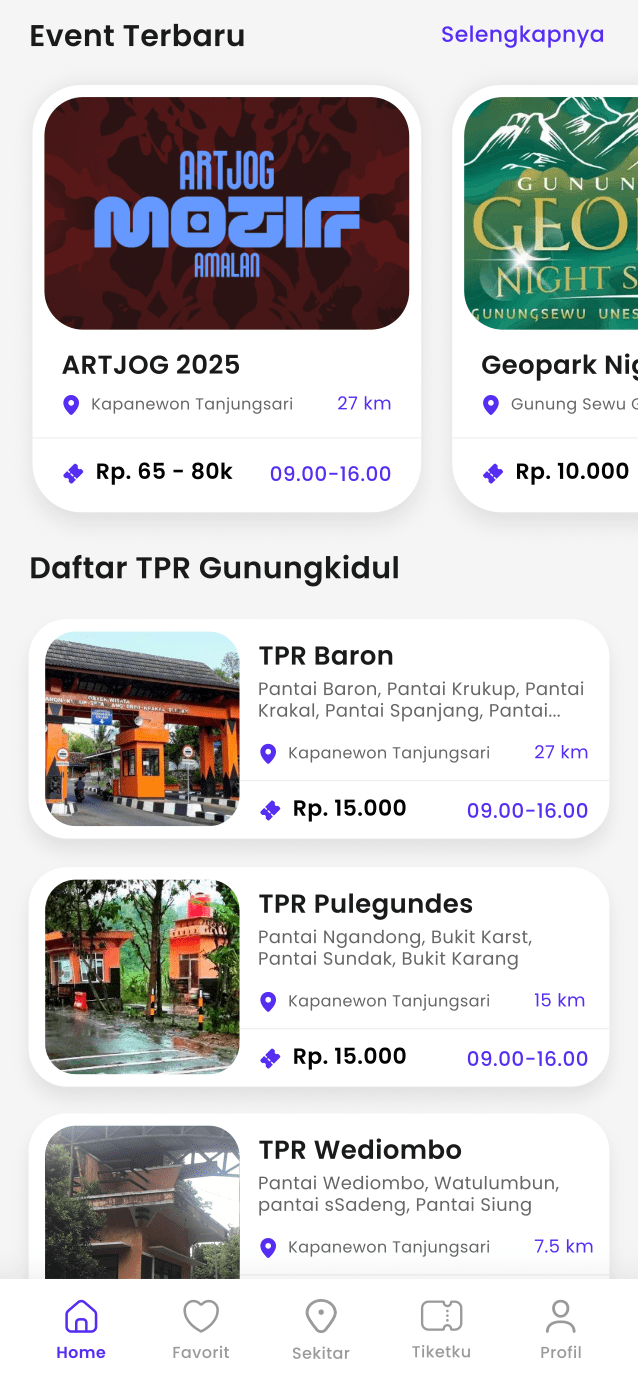Open the Selengkapnya link for events
This screenshot has height=1379, width=638.
pyautogui.click(x=522, y=35)
